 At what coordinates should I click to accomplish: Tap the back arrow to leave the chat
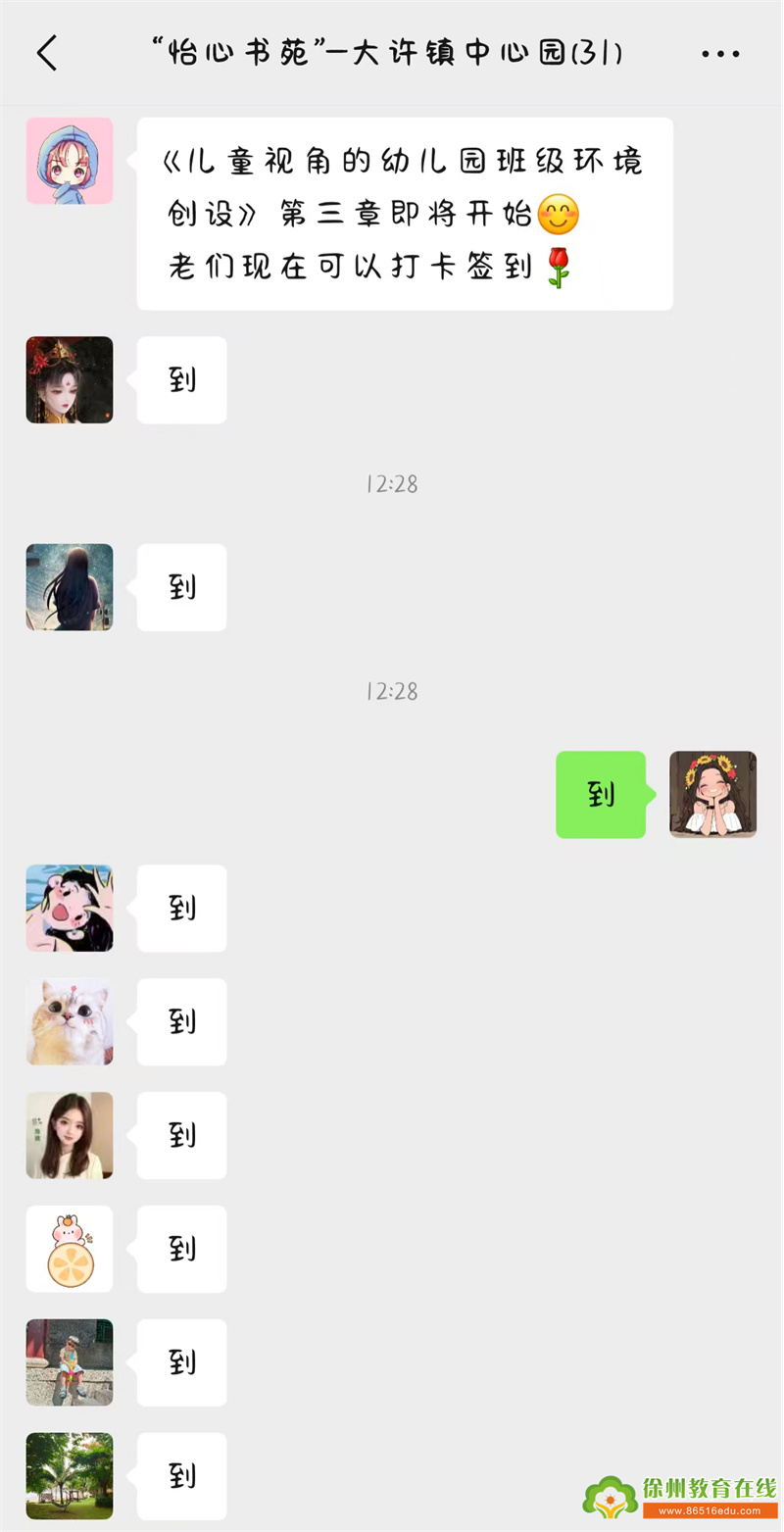[47, 54]
